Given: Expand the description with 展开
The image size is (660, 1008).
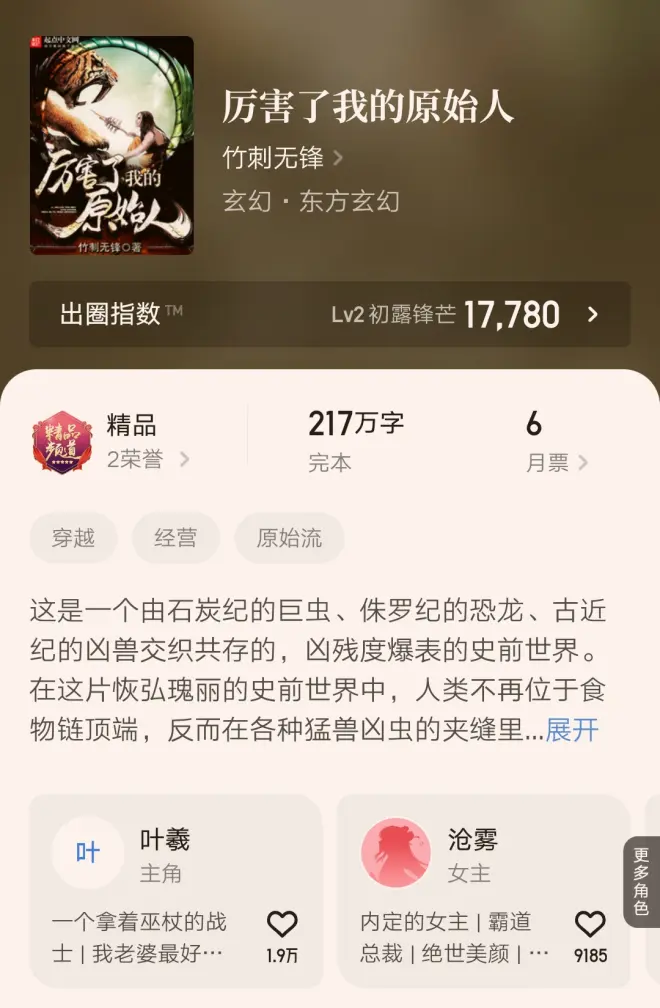Looking at the screenshot, I should [571, 730].
